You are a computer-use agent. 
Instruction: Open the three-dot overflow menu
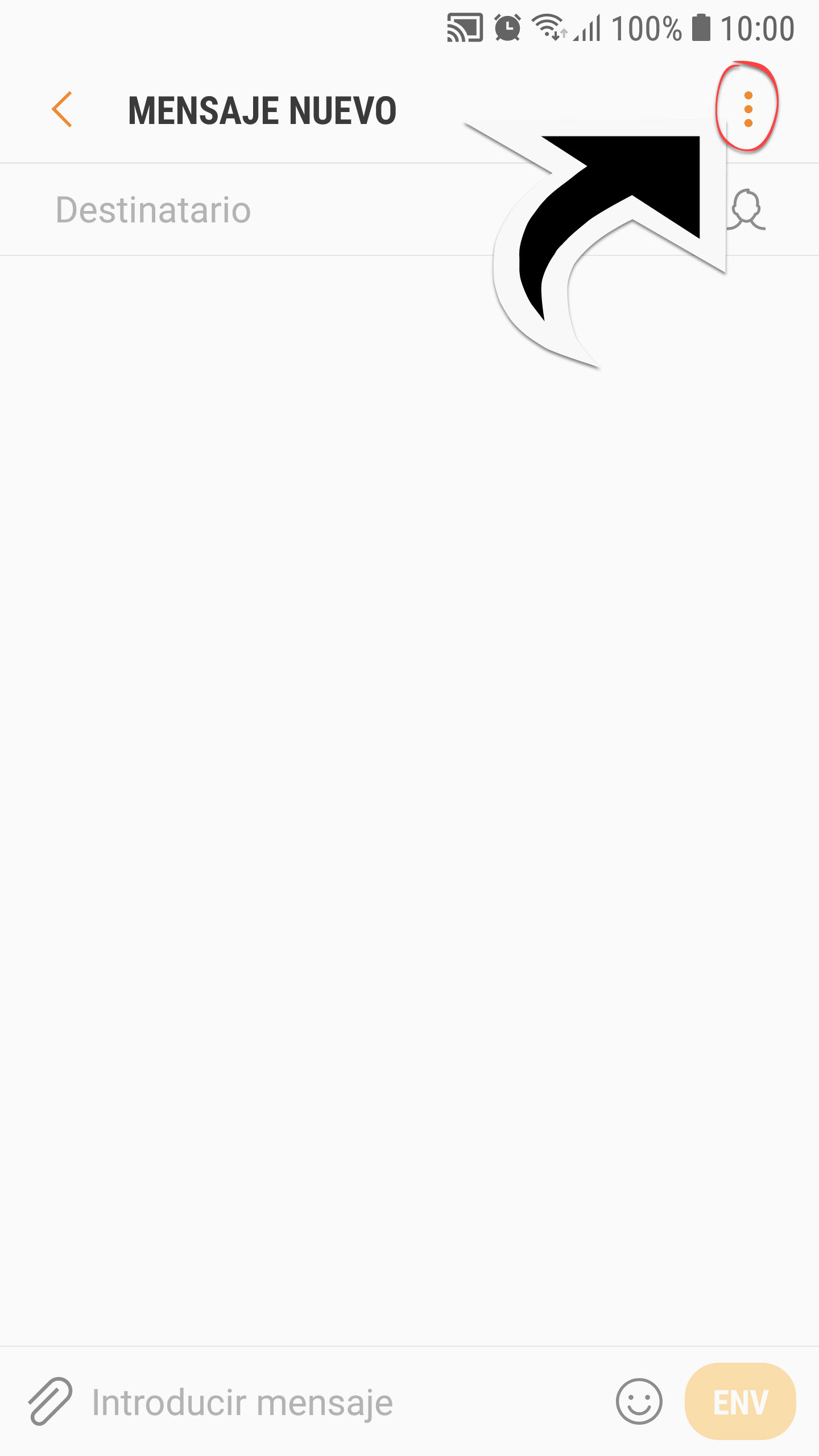click(748, 109)
